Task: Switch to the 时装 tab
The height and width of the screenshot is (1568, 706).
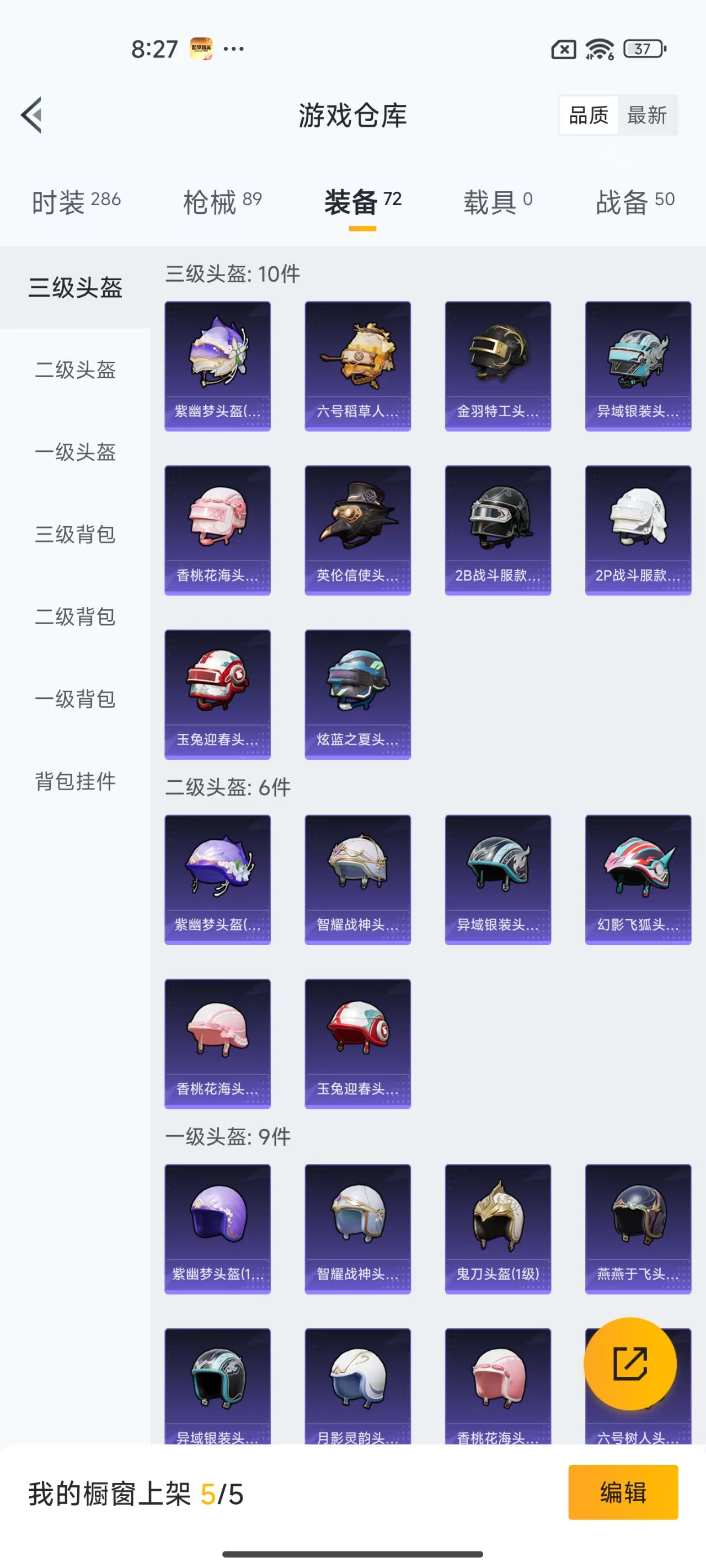Action: 76,201
